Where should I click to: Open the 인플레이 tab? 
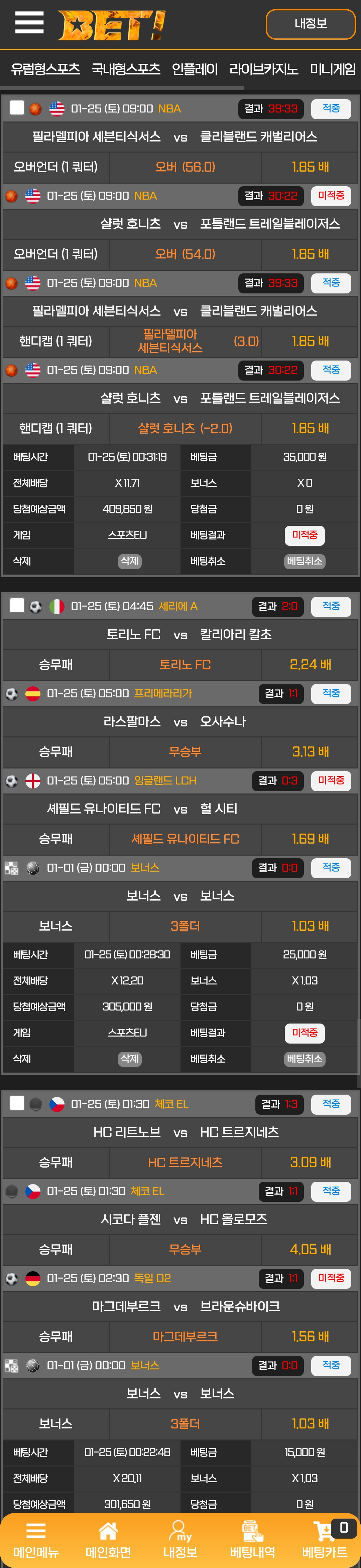point(195,69)
